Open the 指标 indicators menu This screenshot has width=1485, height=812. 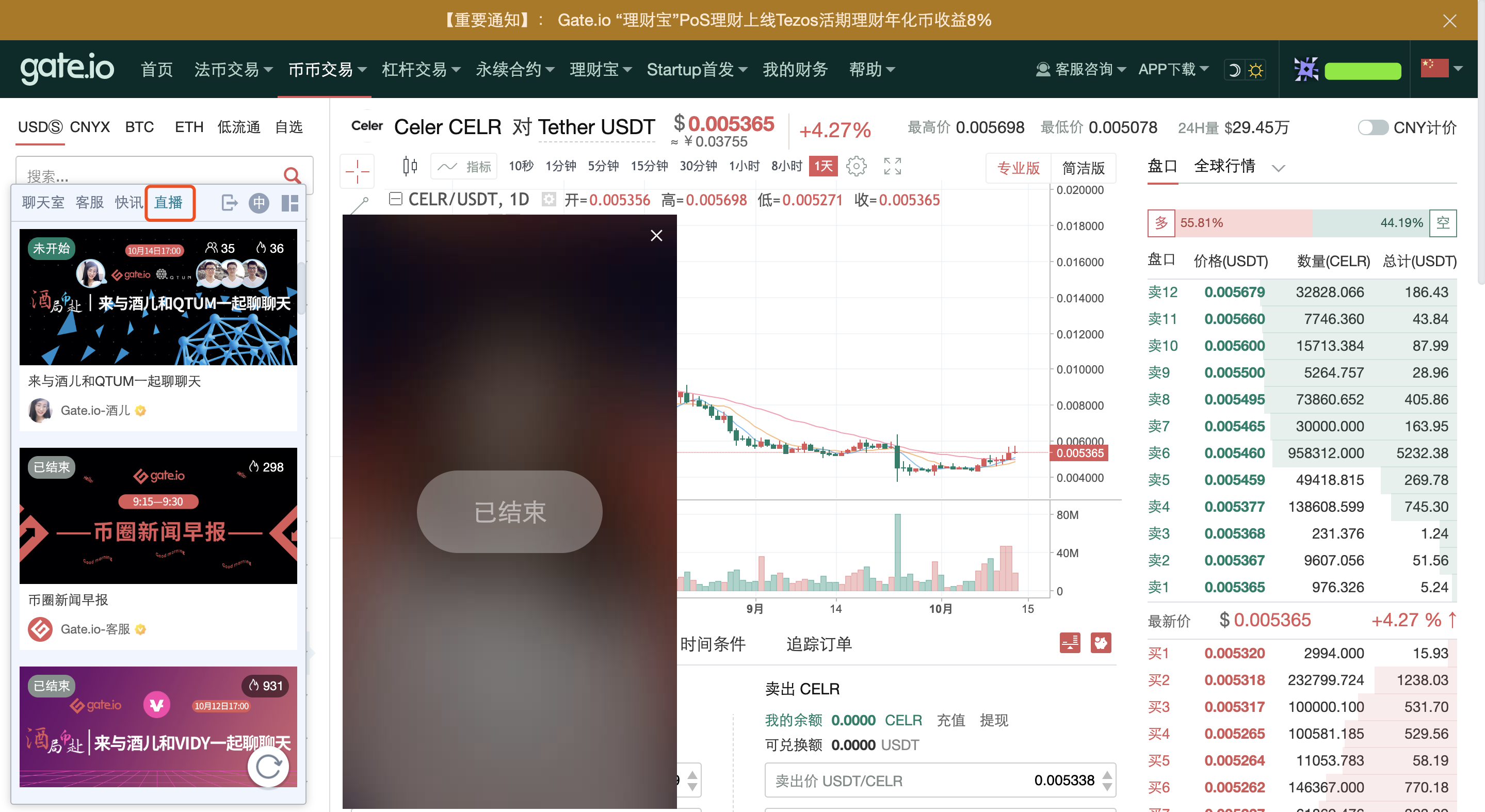(x=465, y=167)
